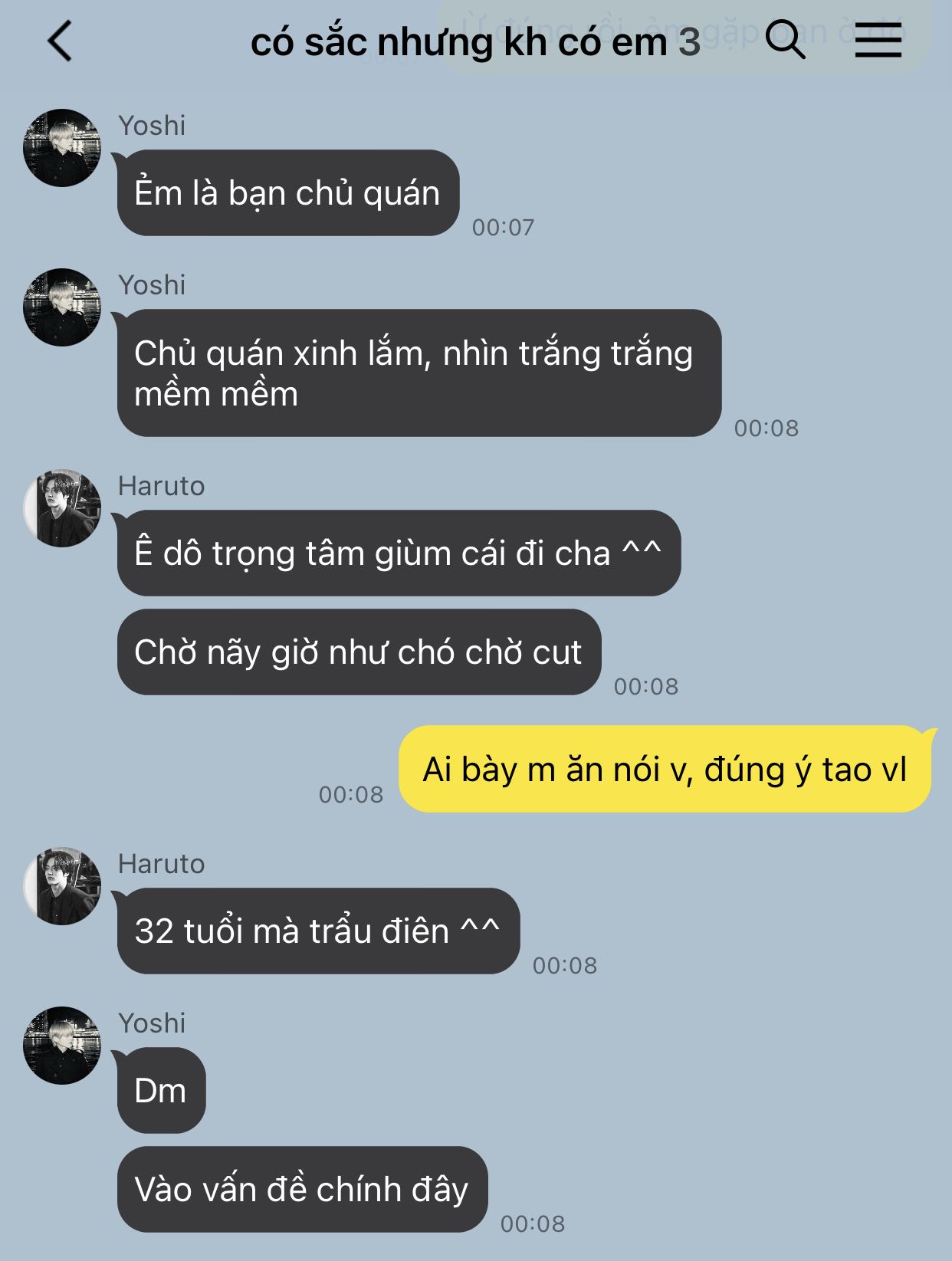This screenshot has width=952, height=1261.
Task: Search messages in this chat
Action: coord(785,39)
